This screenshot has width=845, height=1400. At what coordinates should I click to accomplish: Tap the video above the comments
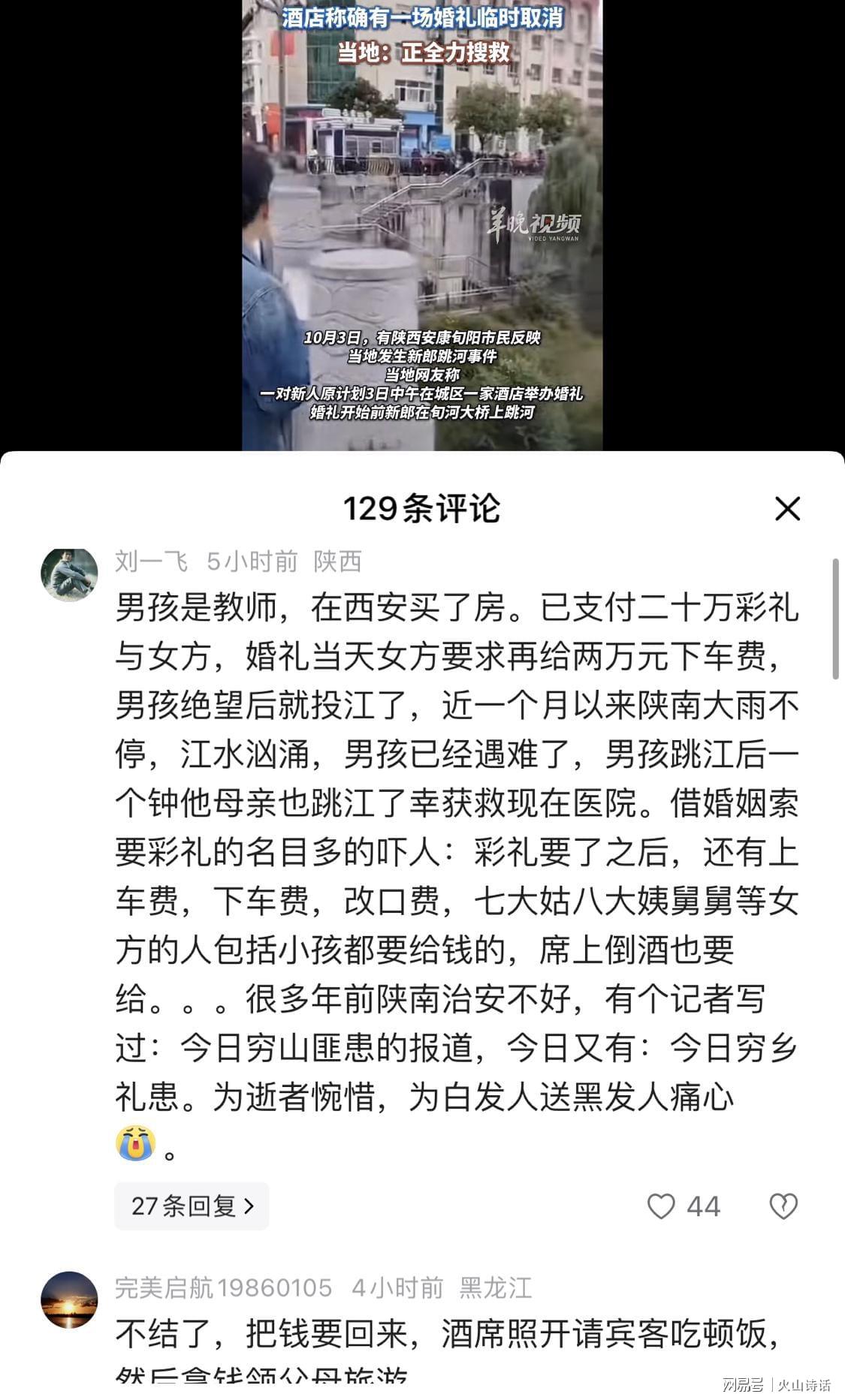[422, 225]
